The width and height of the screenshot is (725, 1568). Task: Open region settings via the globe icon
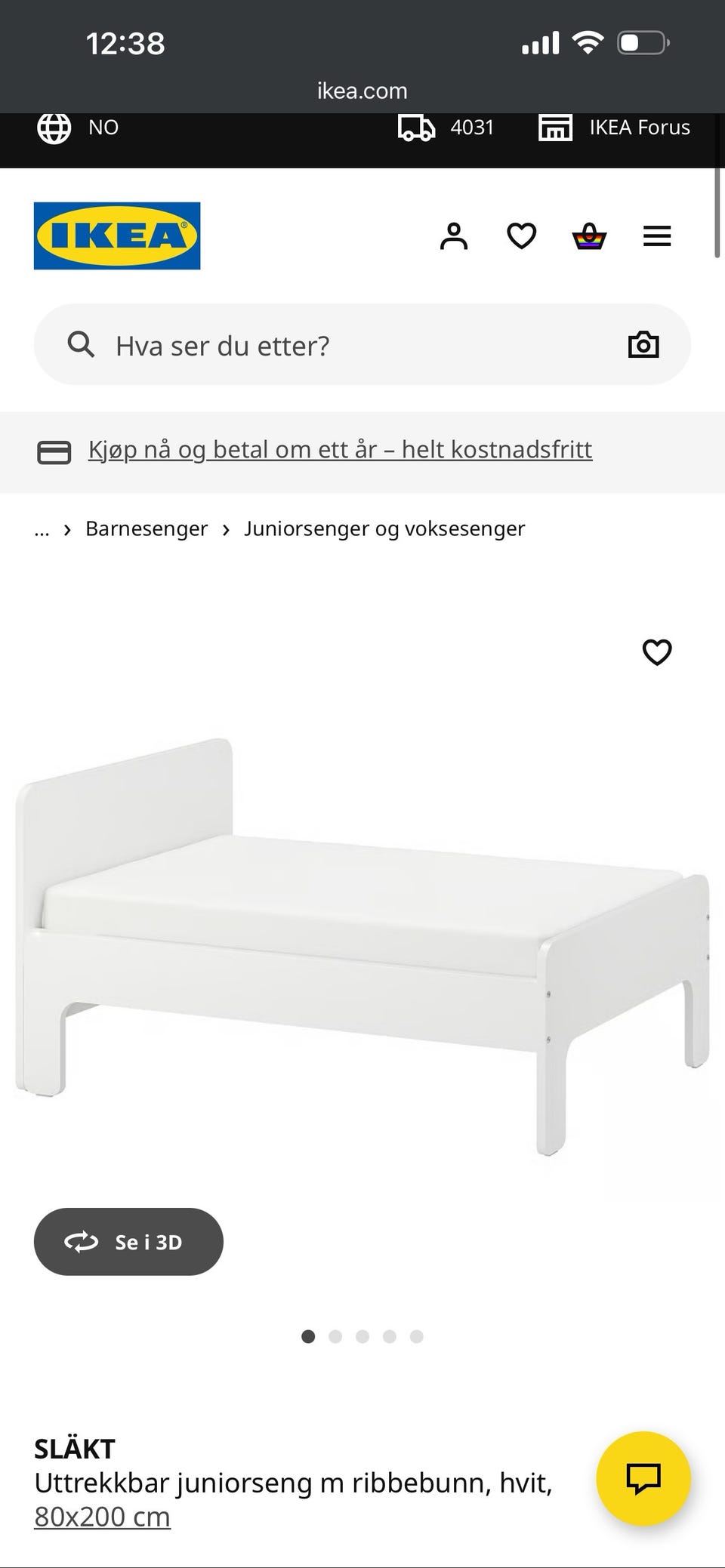pyautogui.click(x=54, y=127)
